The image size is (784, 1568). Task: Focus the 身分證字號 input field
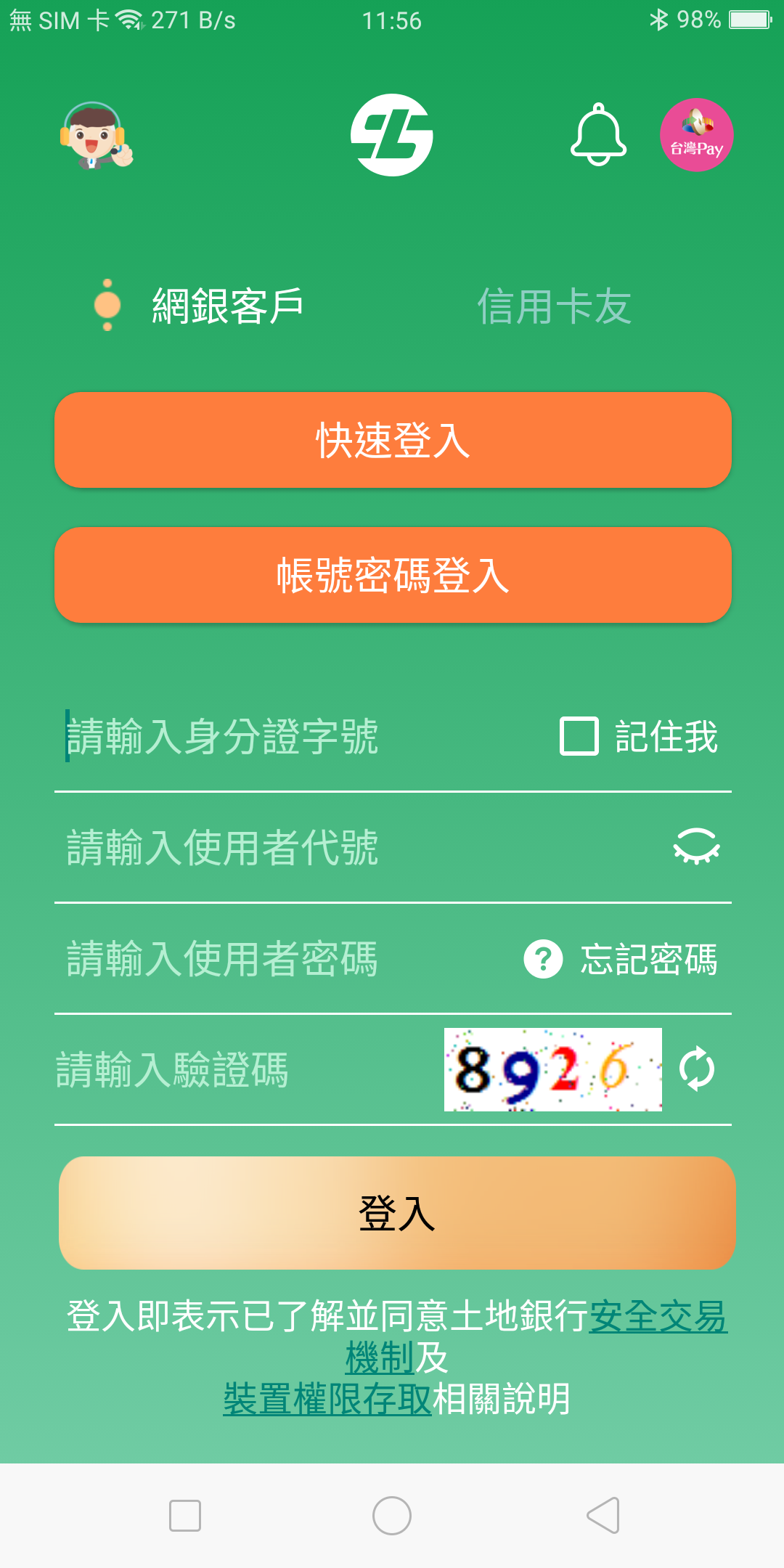click(x=290, y=737)
